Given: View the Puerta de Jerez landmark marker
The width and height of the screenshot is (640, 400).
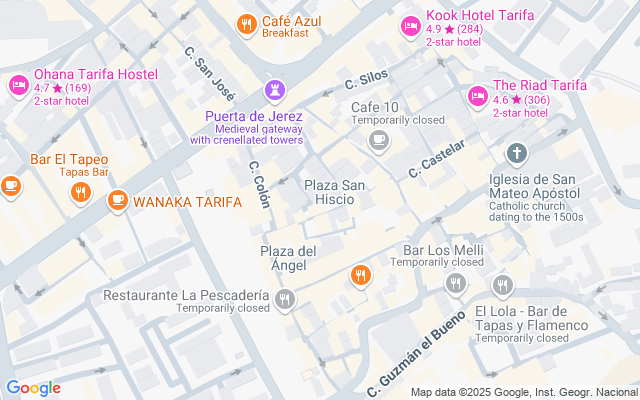Looking at the screenshot, I should pos(275,92).
